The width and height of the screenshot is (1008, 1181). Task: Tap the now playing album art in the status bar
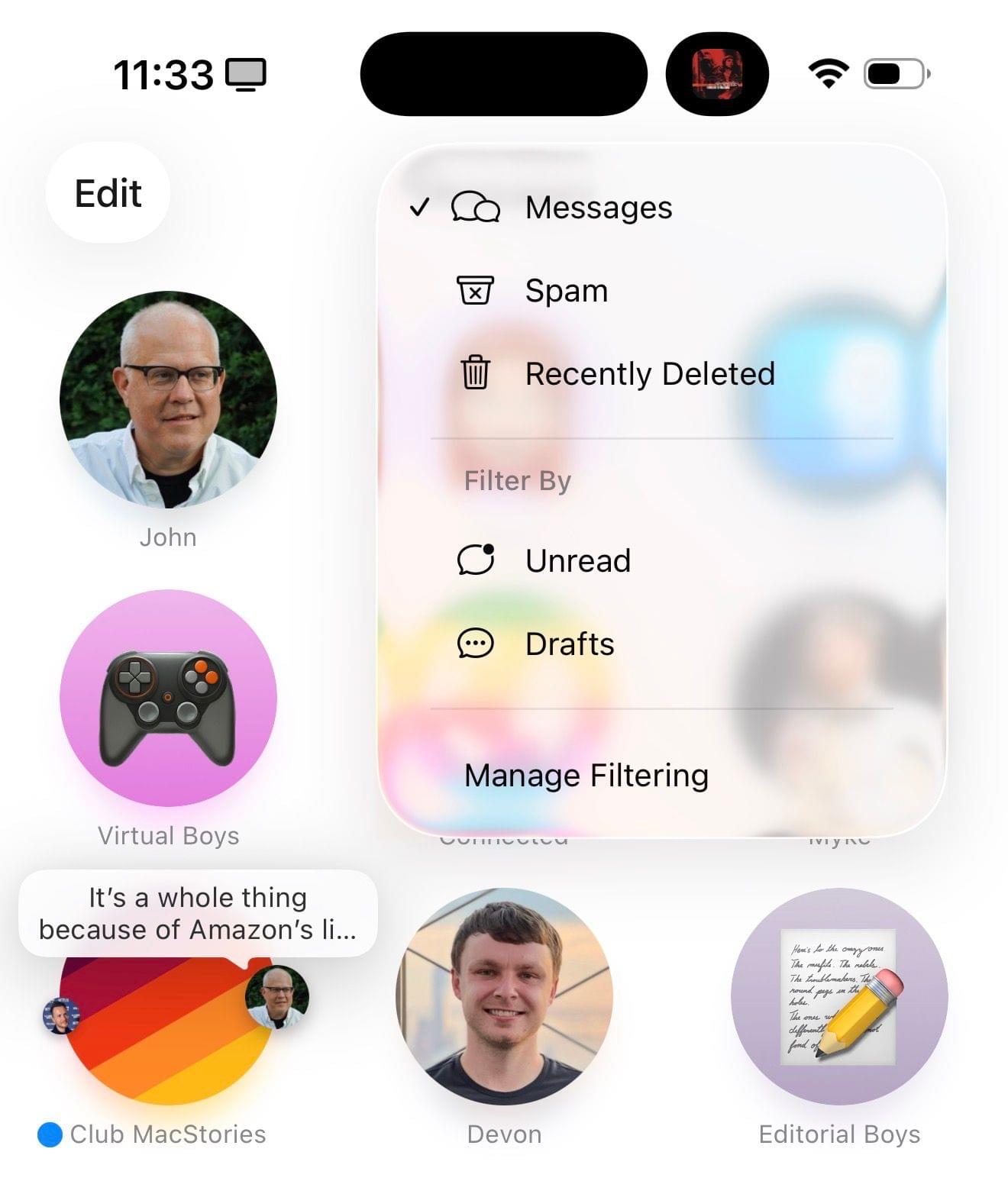(717, 74)
